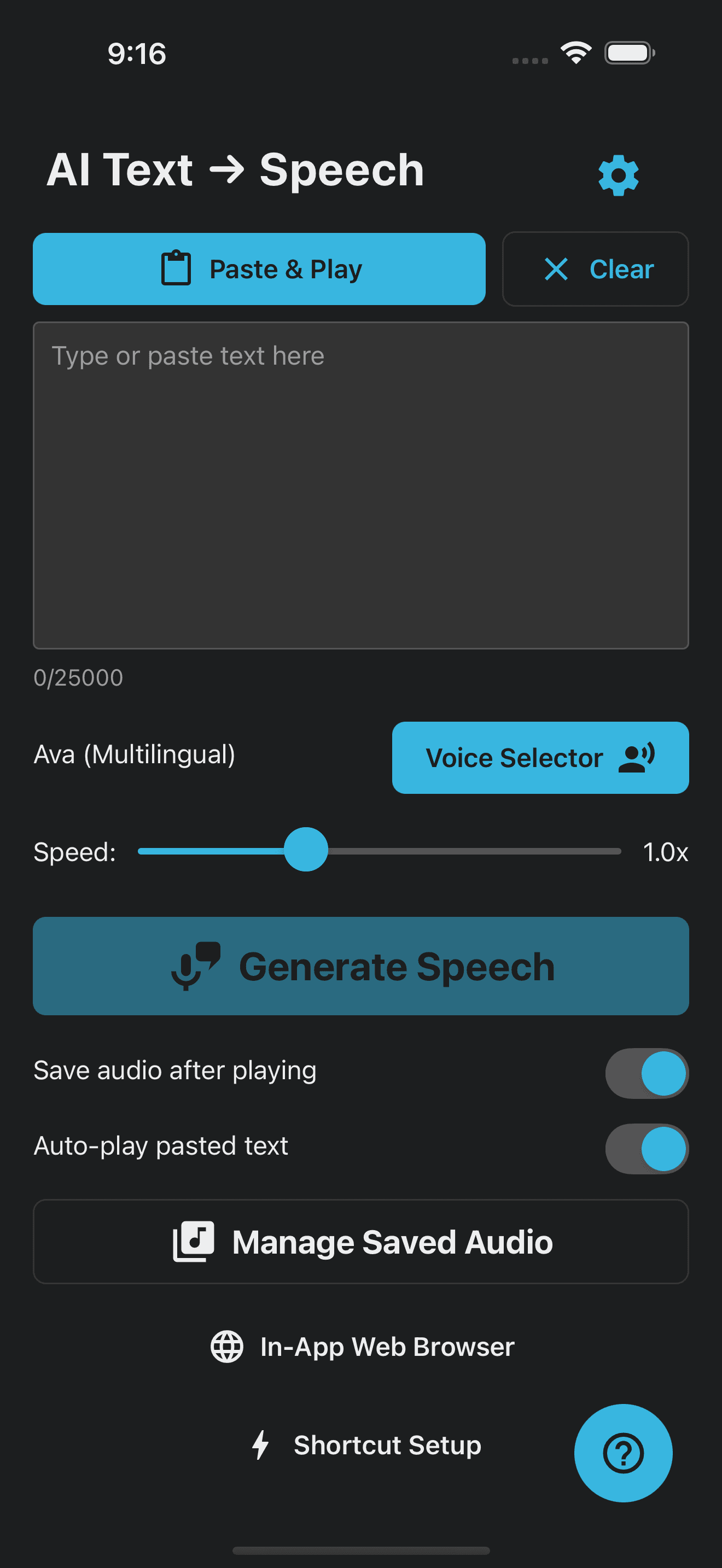Click the lightning bolt beside Shortcut Setup
This screenshot has width=722, height=1568.
pyautogui.click(x=261, y=1445)
